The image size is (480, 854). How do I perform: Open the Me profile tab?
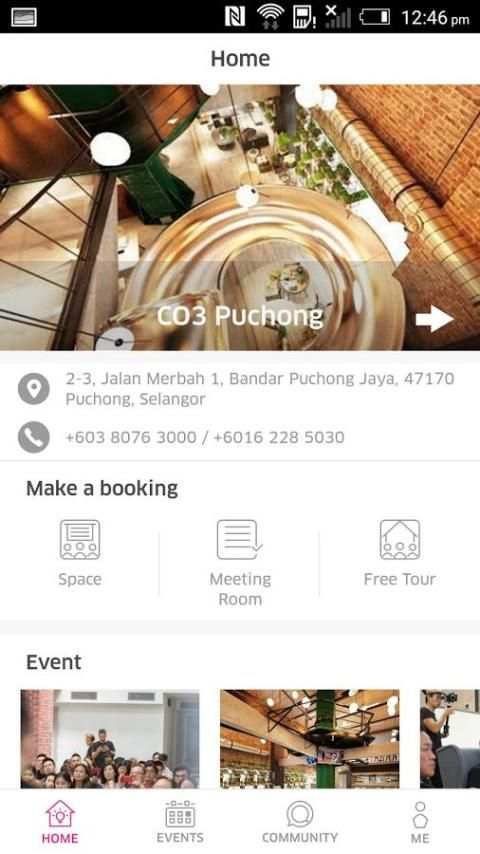point(420,822)
